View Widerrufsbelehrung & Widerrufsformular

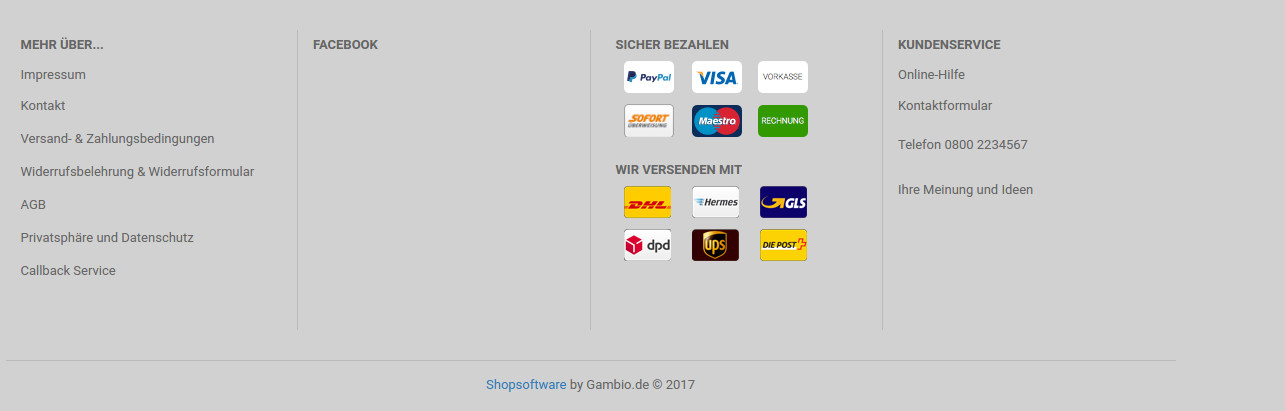pyautogui.click(x=137, y=172)
